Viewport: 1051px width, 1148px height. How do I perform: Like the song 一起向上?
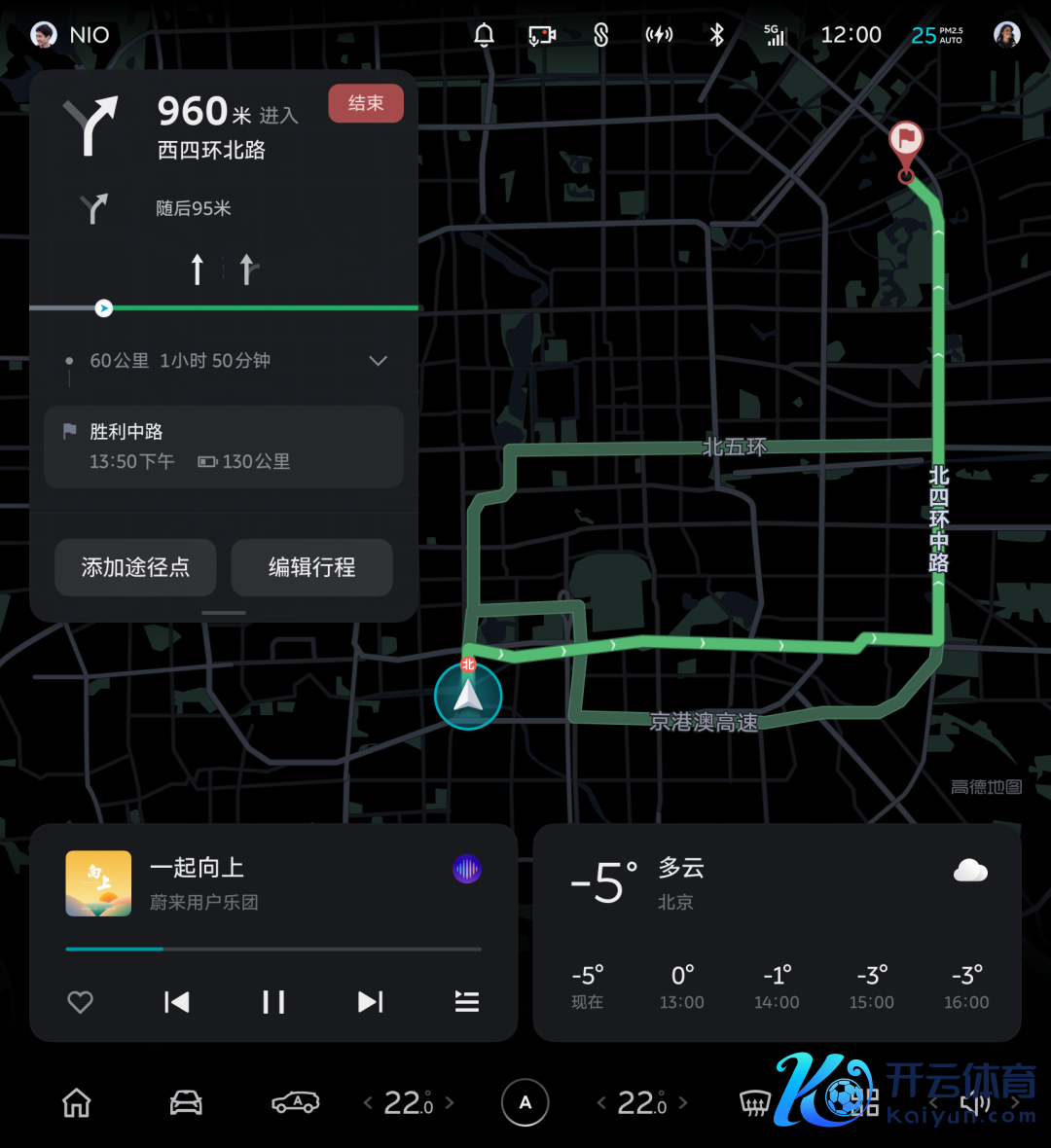coord(80,1002)
